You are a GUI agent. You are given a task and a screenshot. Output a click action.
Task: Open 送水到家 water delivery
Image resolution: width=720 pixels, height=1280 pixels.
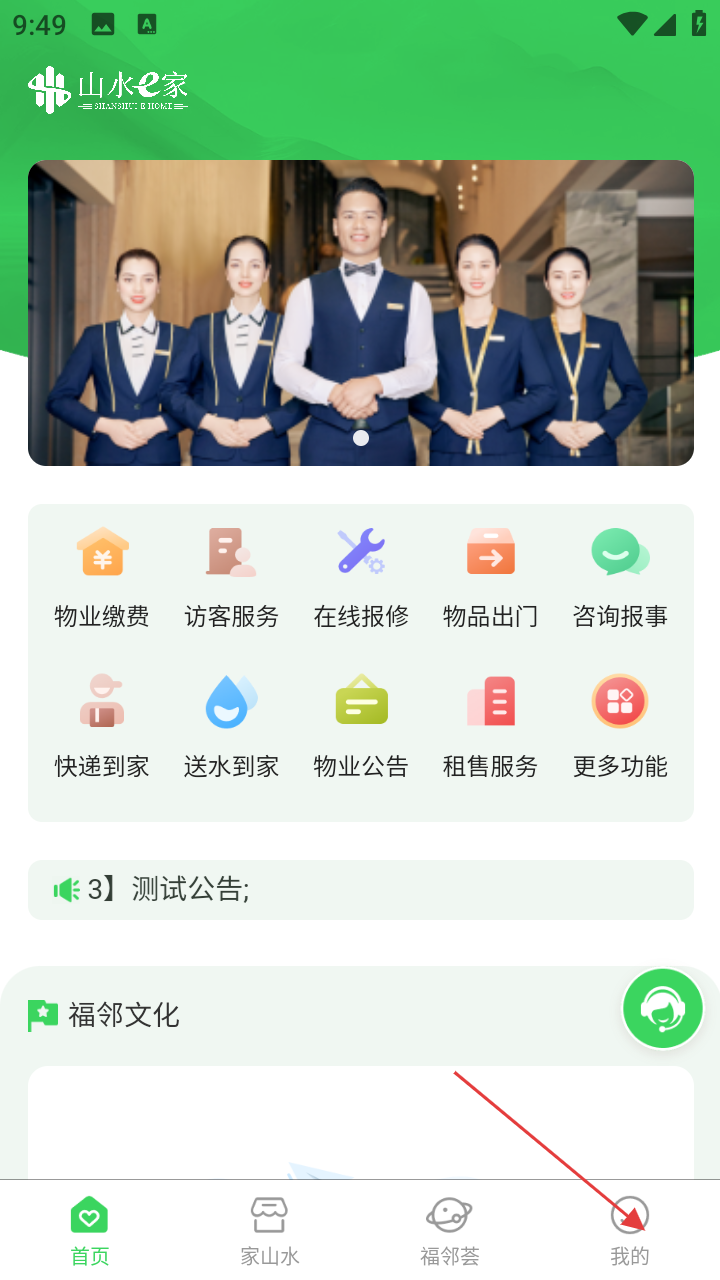tap(231, 727)
